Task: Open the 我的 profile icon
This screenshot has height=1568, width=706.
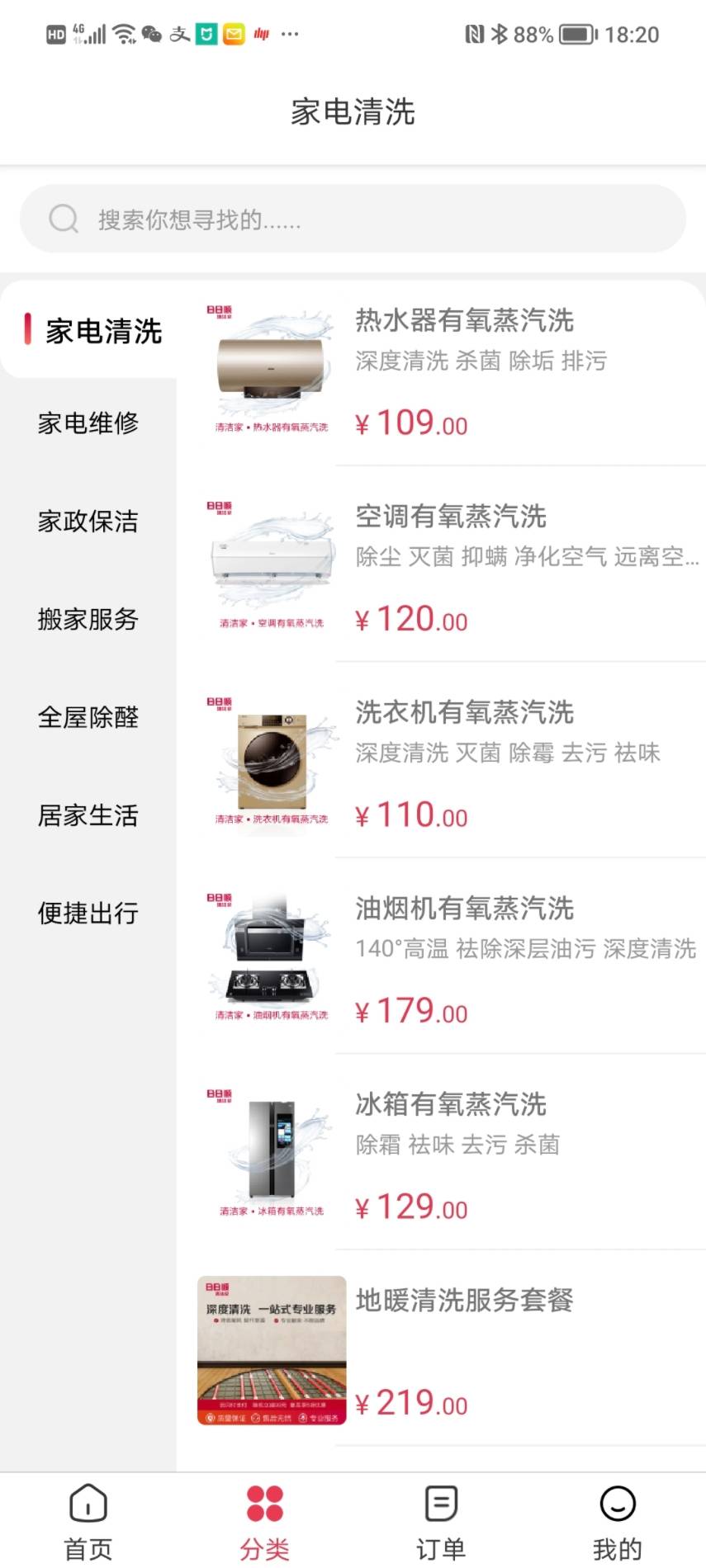Action: (618, 1504)
